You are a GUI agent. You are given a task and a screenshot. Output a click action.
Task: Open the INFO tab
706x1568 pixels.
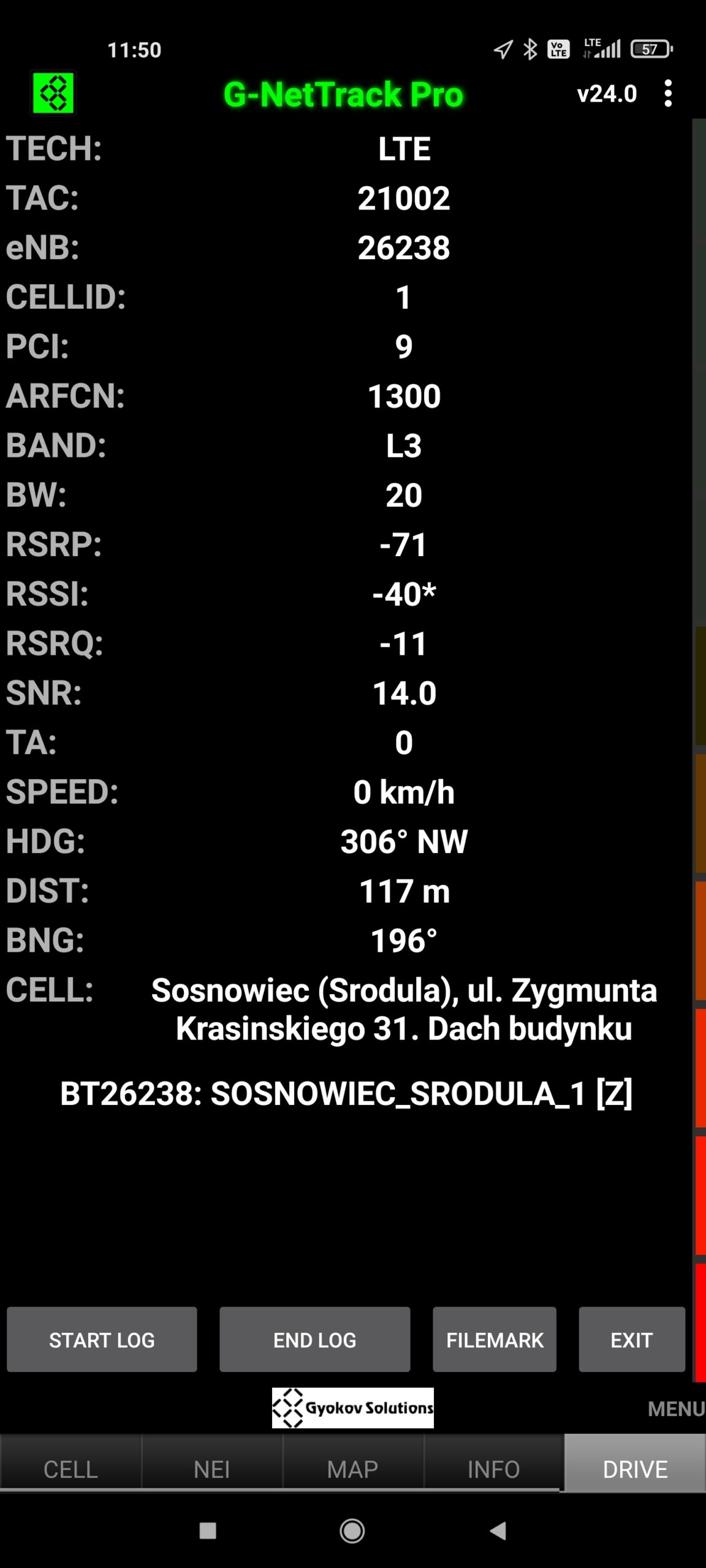[493, 1469]
